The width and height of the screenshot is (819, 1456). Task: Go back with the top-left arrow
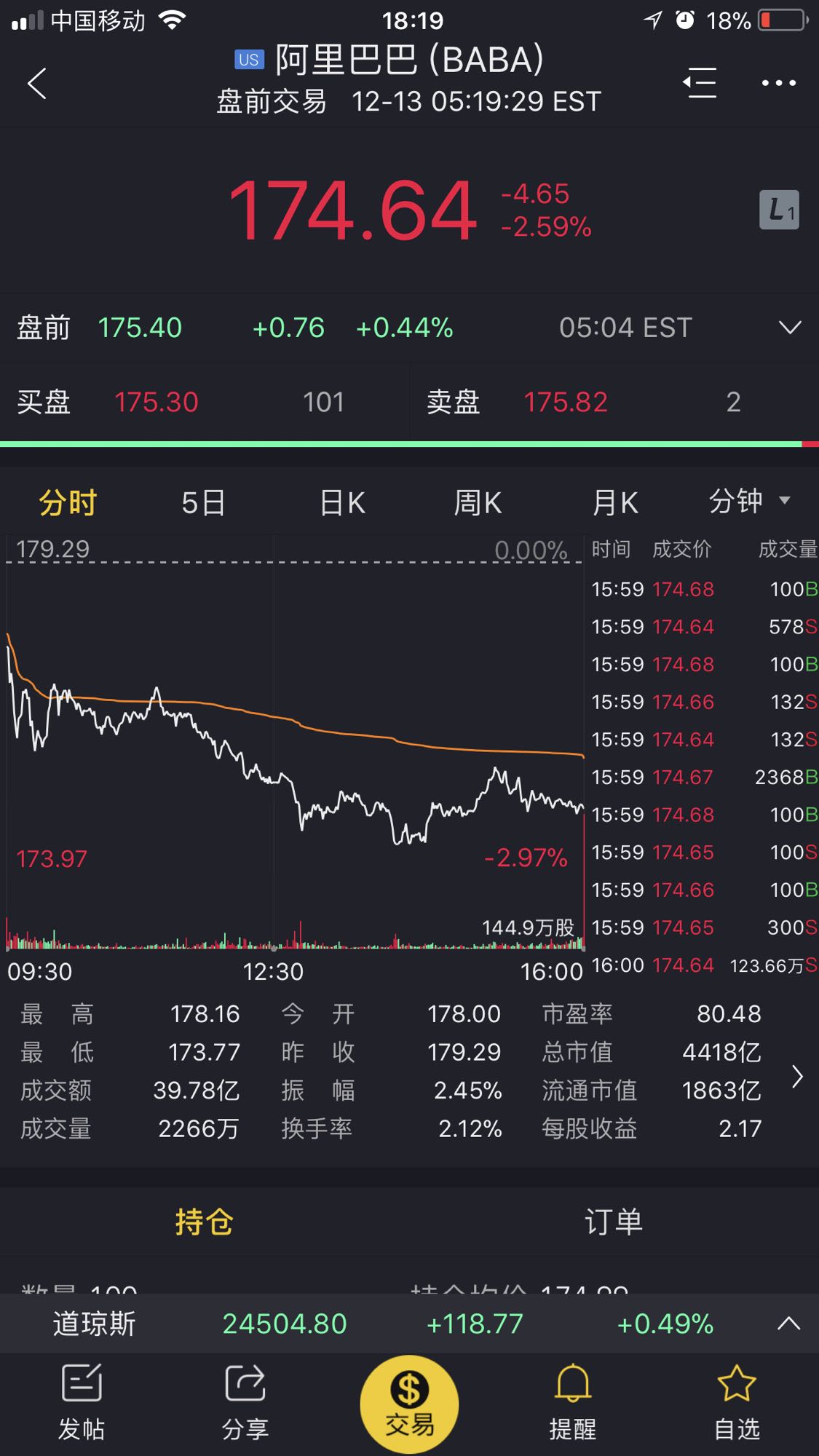point(37,83)
